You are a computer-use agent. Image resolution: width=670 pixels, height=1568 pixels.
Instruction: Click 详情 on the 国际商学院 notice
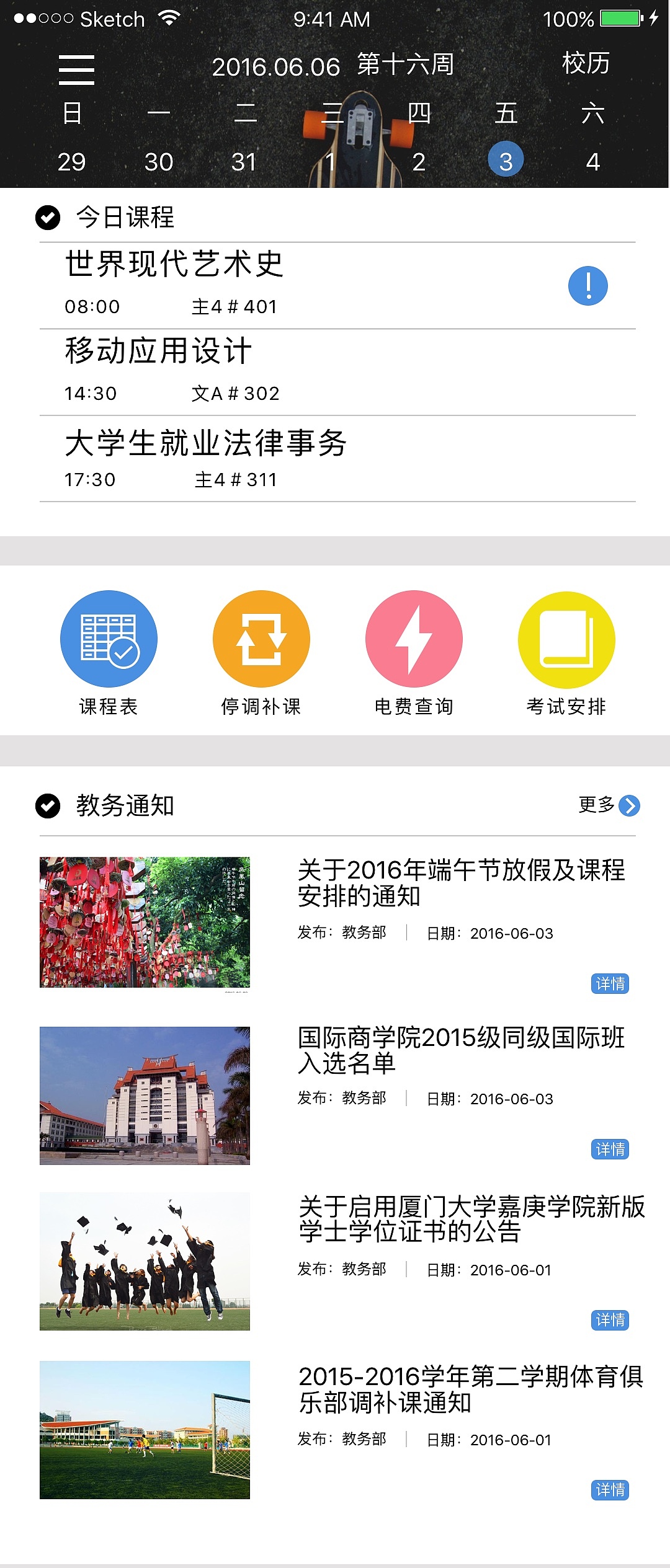click(x=610, y=1150)
